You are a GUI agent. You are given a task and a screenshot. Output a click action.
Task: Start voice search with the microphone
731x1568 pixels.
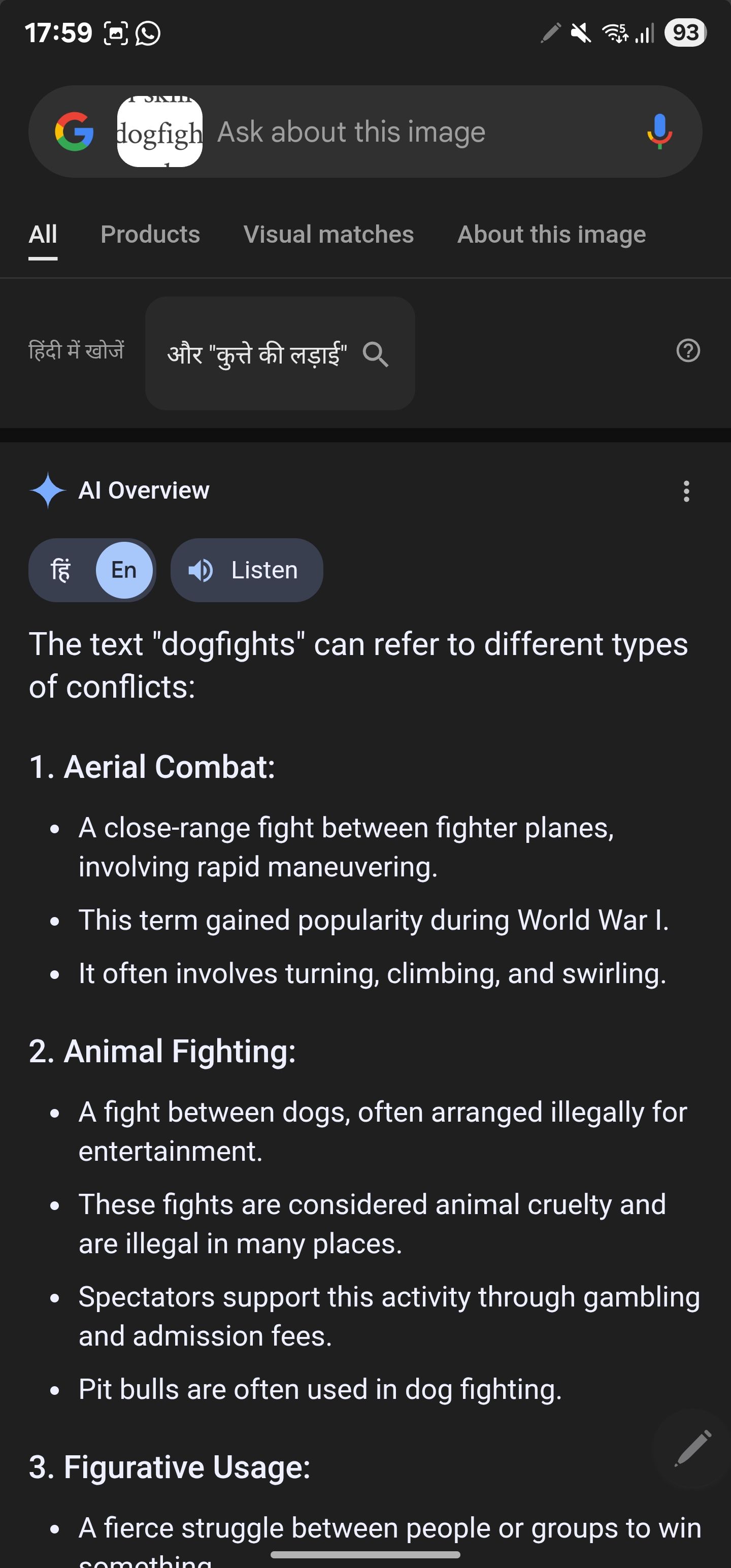tap(659, 132)
